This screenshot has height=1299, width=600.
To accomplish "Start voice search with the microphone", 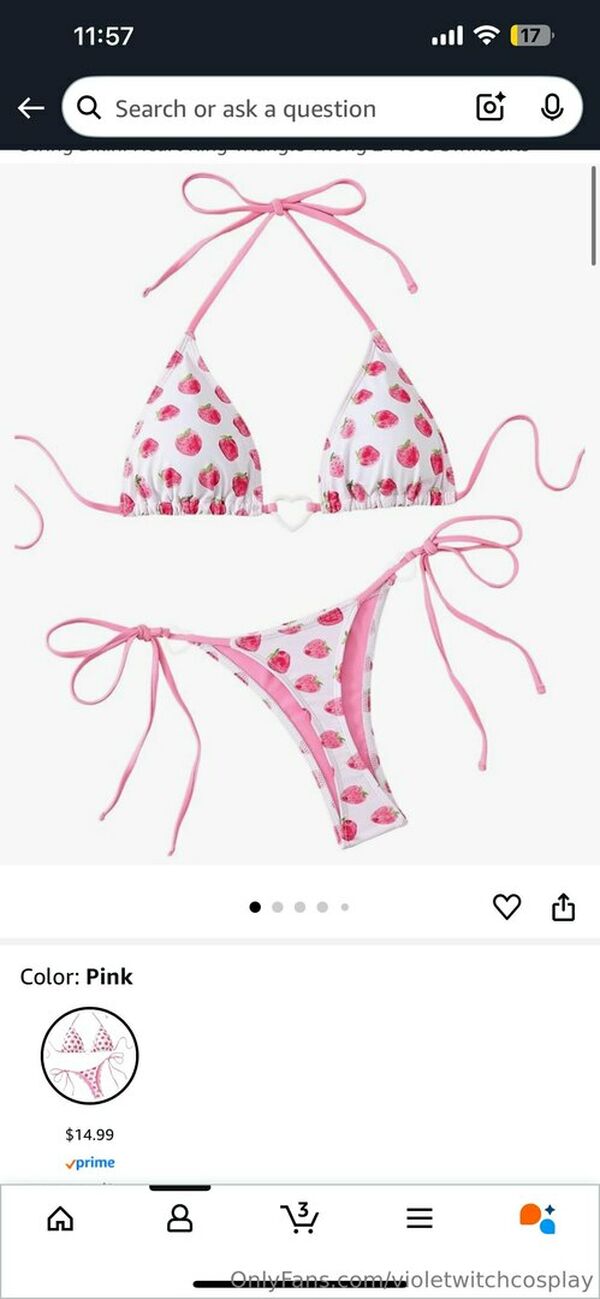I will coord(552,108).
